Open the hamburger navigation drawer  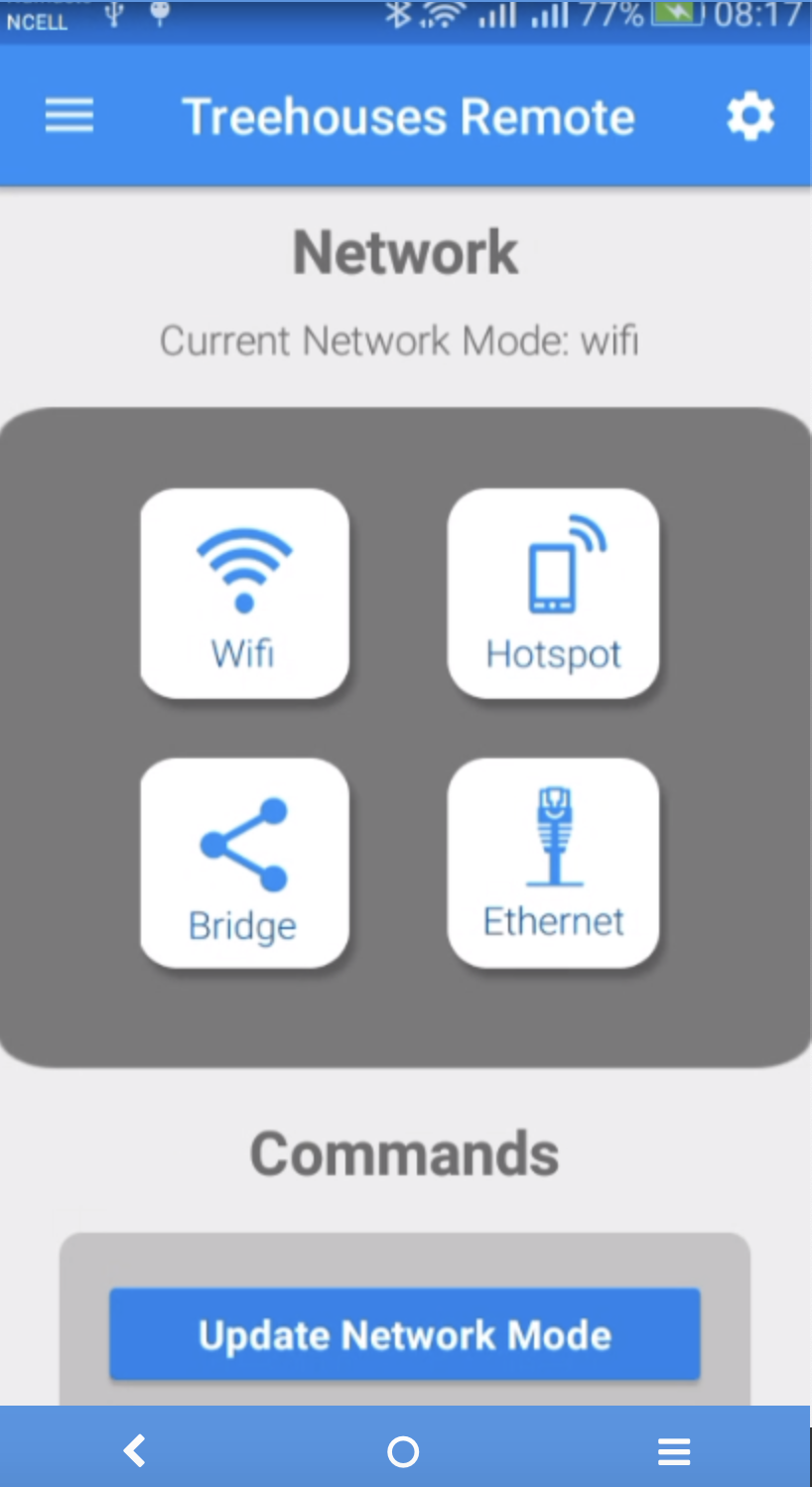pos(69,116)
